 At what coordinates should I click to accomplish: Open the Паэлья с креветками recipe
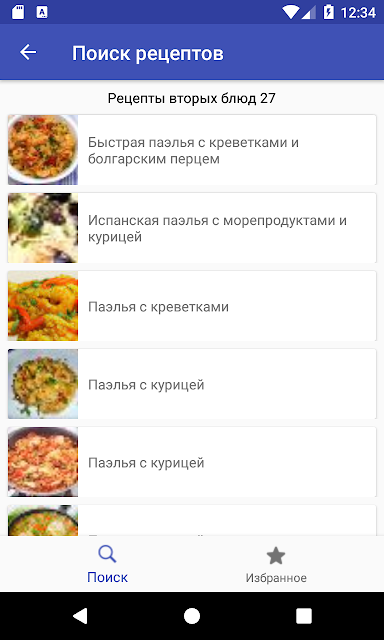point(192,306)
